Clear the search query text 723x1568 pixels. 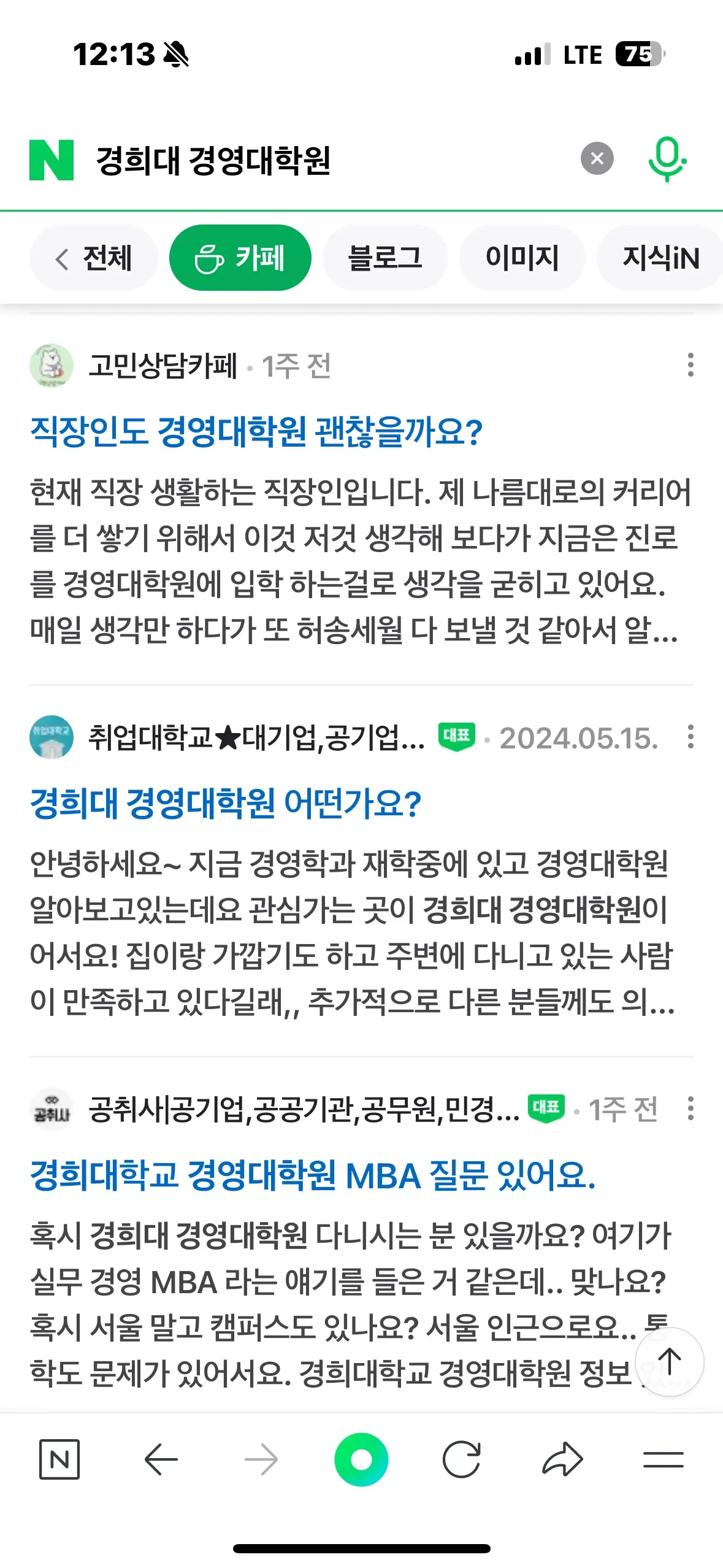[597, 159]
